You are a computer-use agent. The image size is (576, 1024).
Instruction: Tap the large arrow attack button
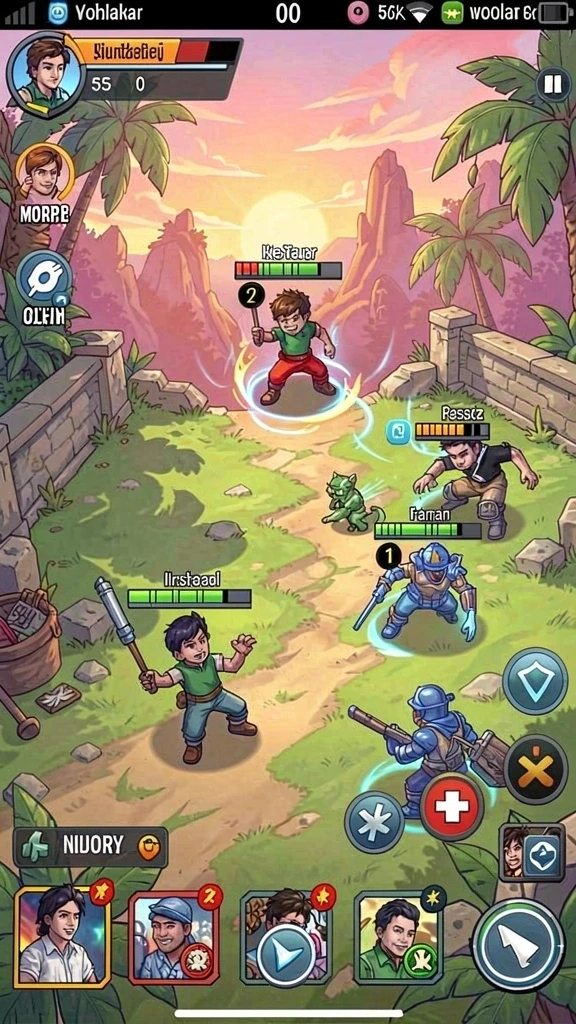click(518, 946)
